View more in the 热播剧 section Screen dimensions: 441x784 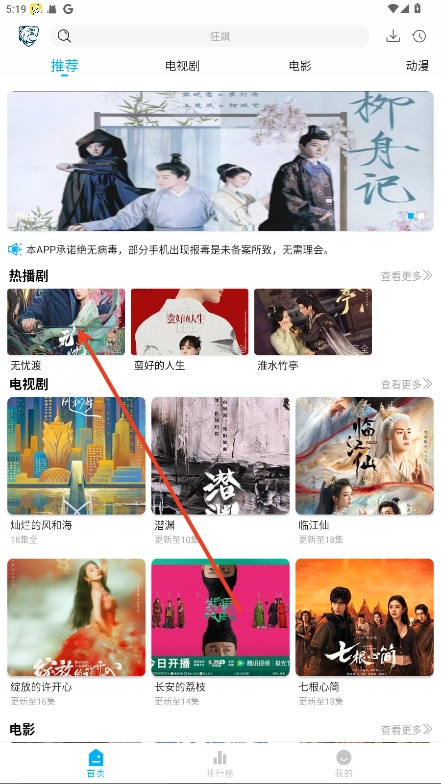(406, 276)
